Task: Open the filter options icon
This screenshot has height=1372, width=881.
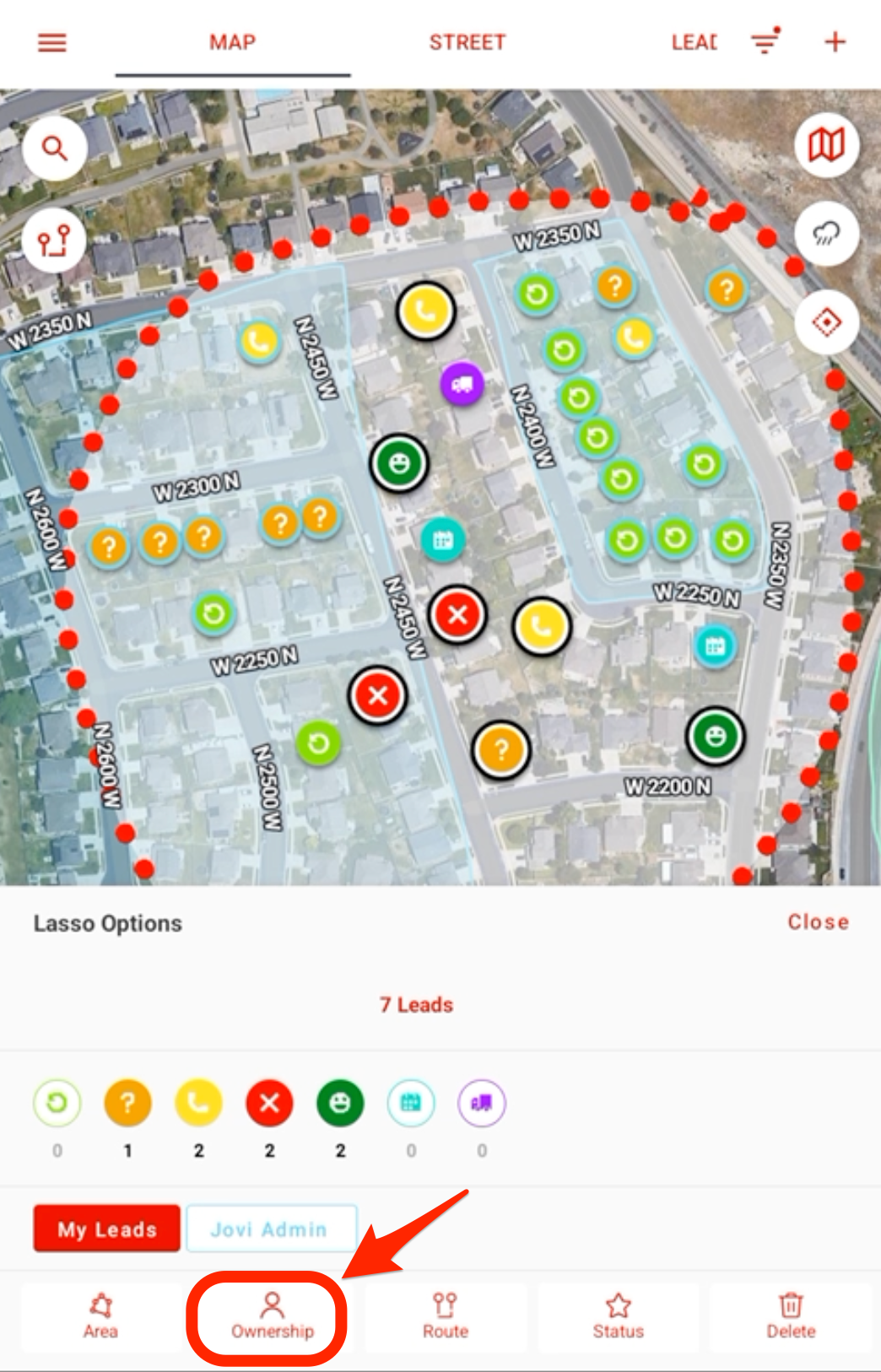Action: (x=765, y=41)
